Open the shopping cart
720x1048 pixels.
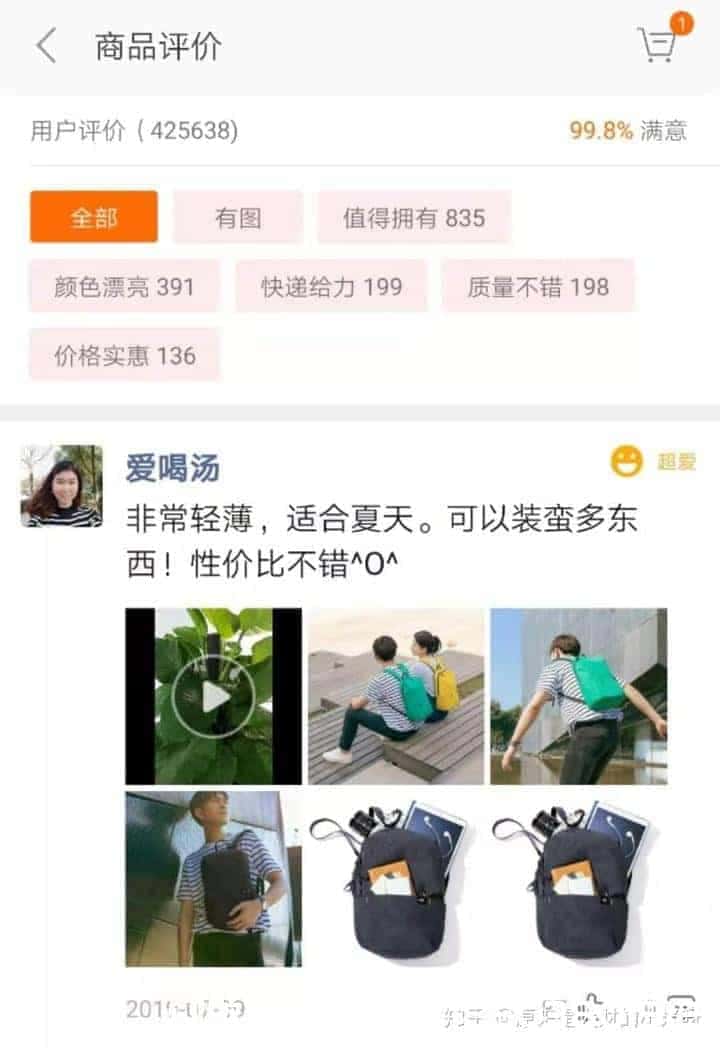point(658,44)
